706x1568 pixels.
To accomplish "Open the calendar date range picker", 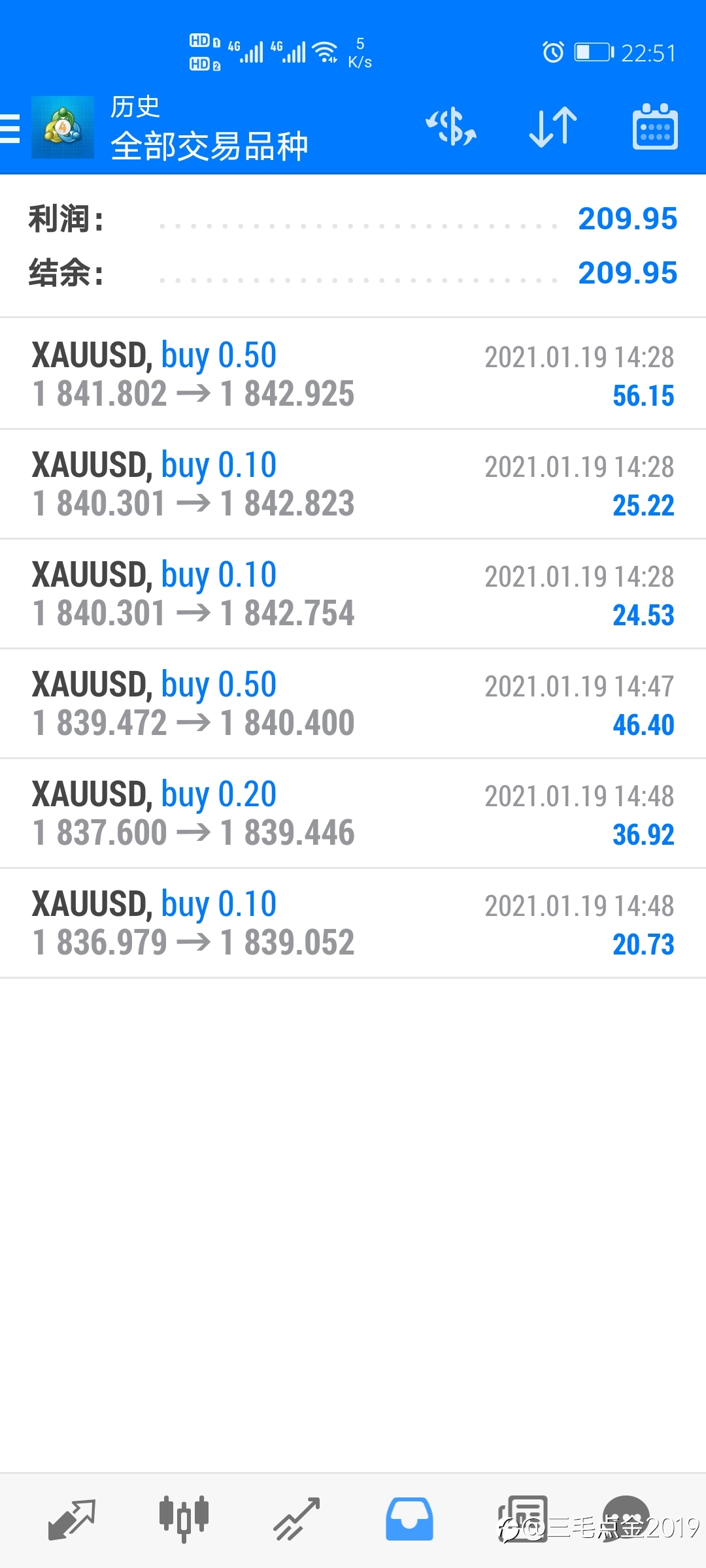I will [x=655, y=127].
